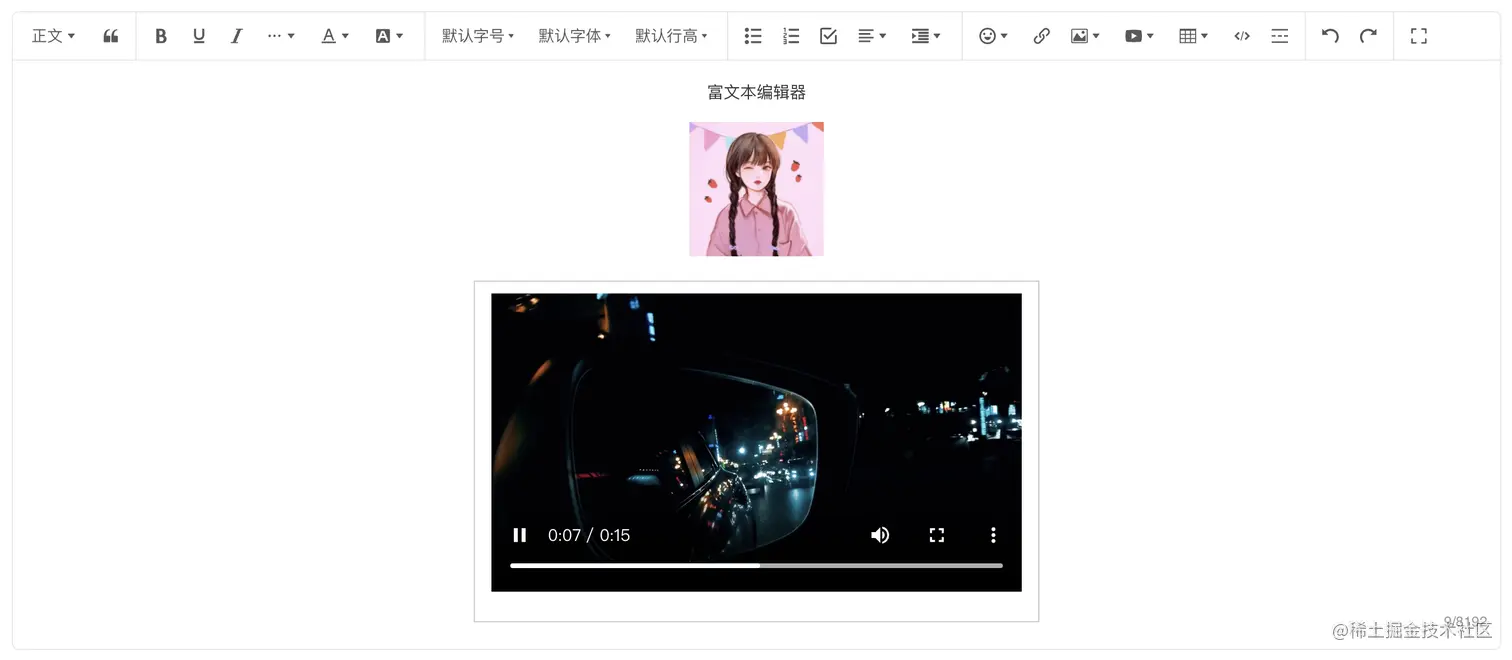Insert a numbered list
Viewport: 1512px width, 660px height.
[791, 36]
